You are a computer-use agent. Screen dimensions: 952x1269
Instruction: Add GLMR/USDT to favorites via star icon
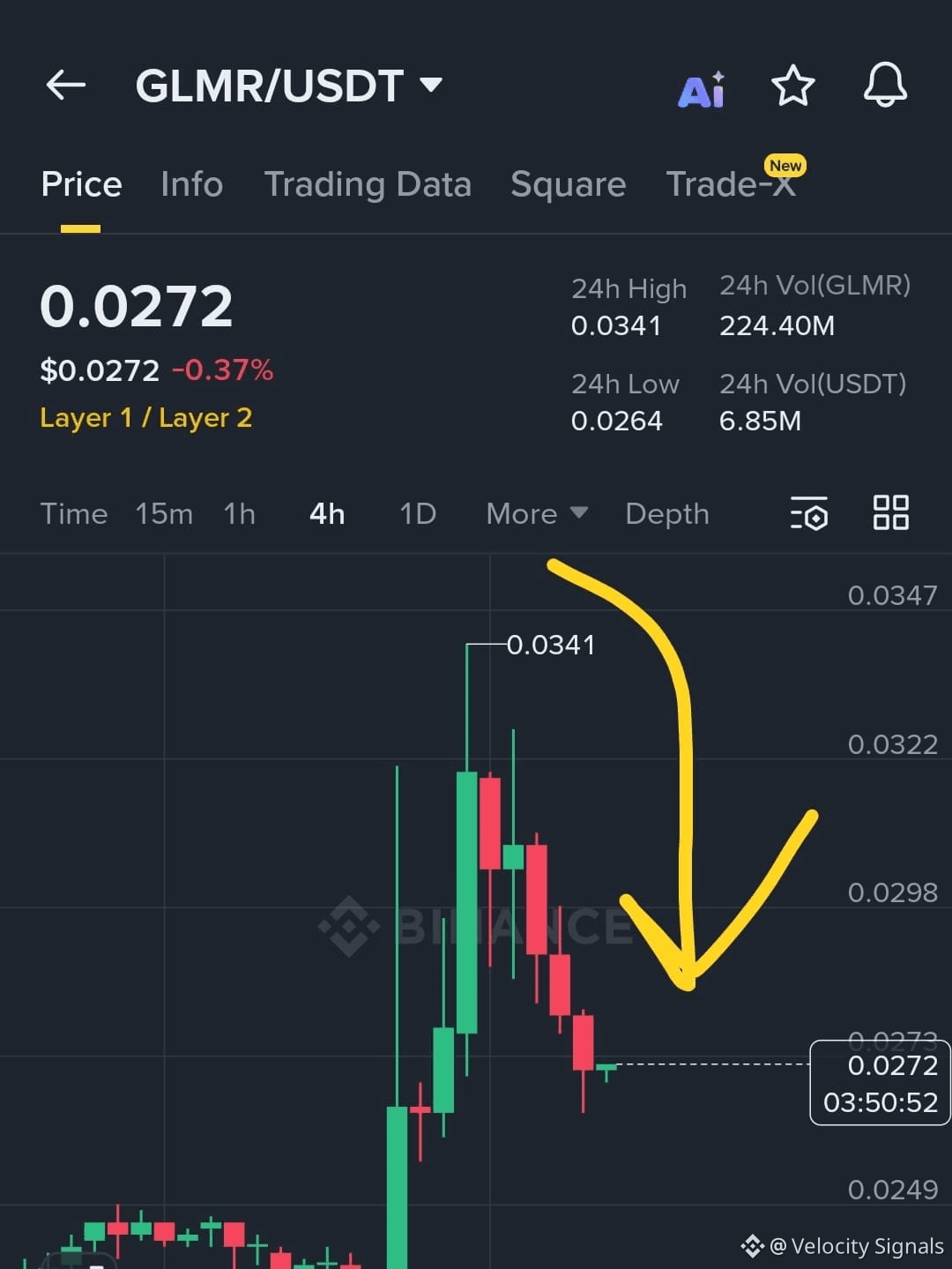pos(792,86)
